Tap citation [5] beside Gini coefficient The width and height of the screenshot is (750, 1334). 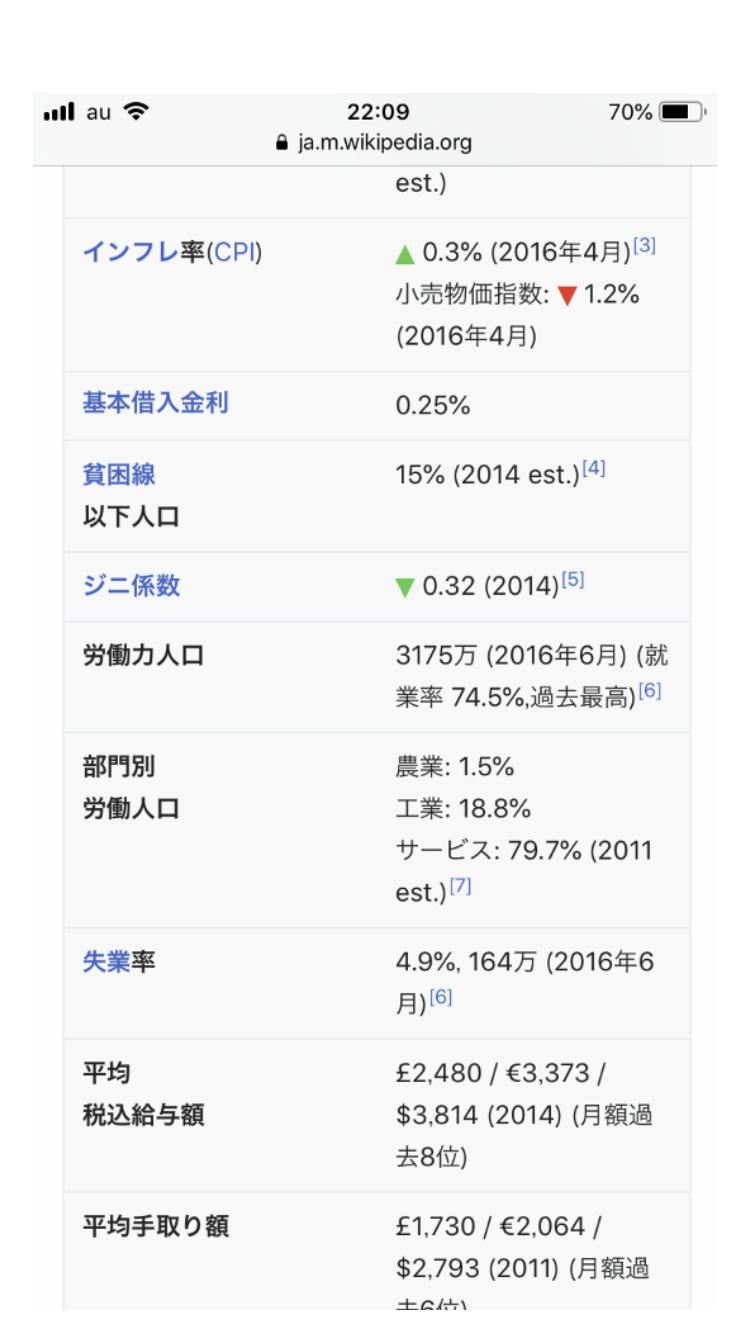click(572, 580)
